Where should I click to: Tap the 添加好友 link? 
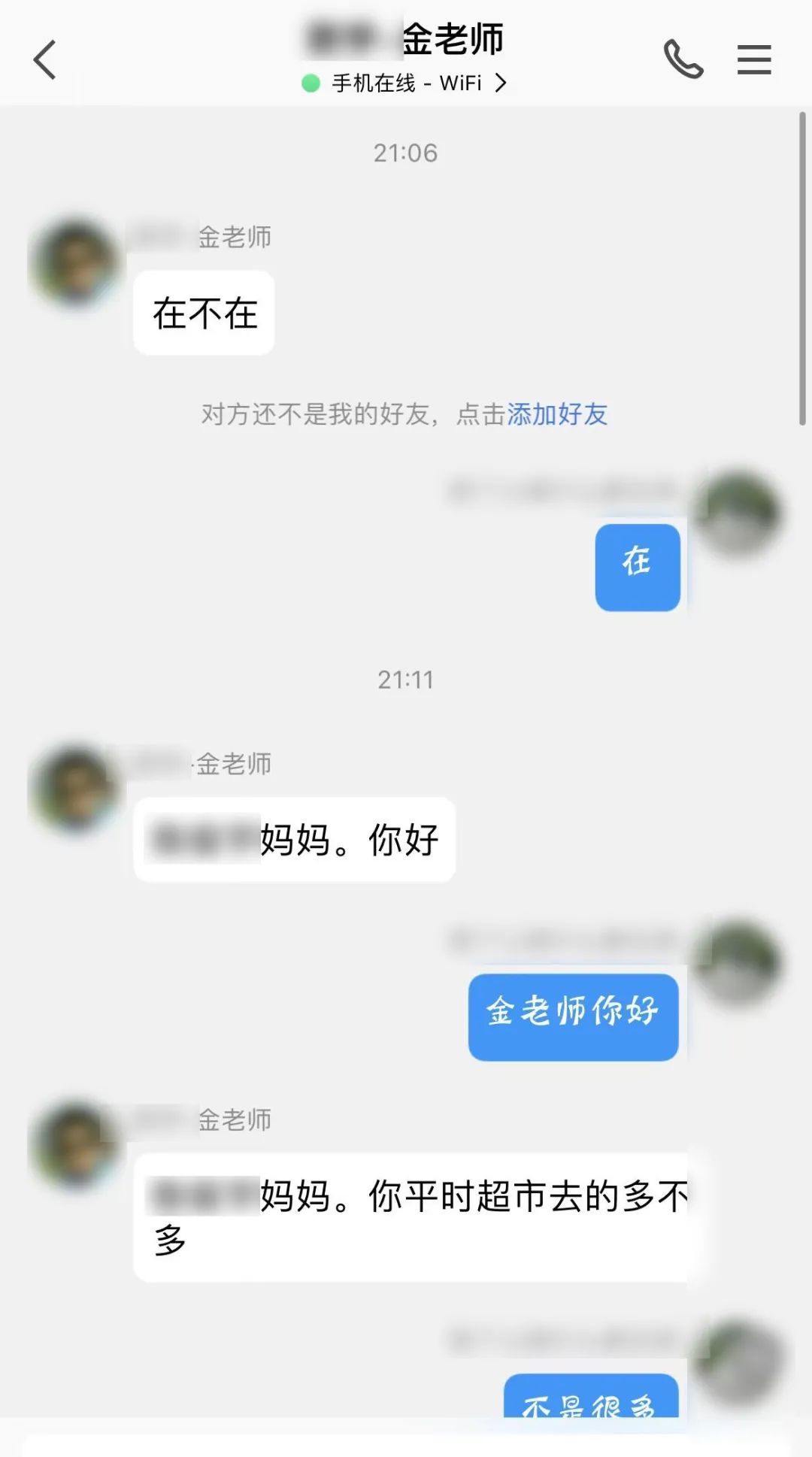(x=557, y=414)
